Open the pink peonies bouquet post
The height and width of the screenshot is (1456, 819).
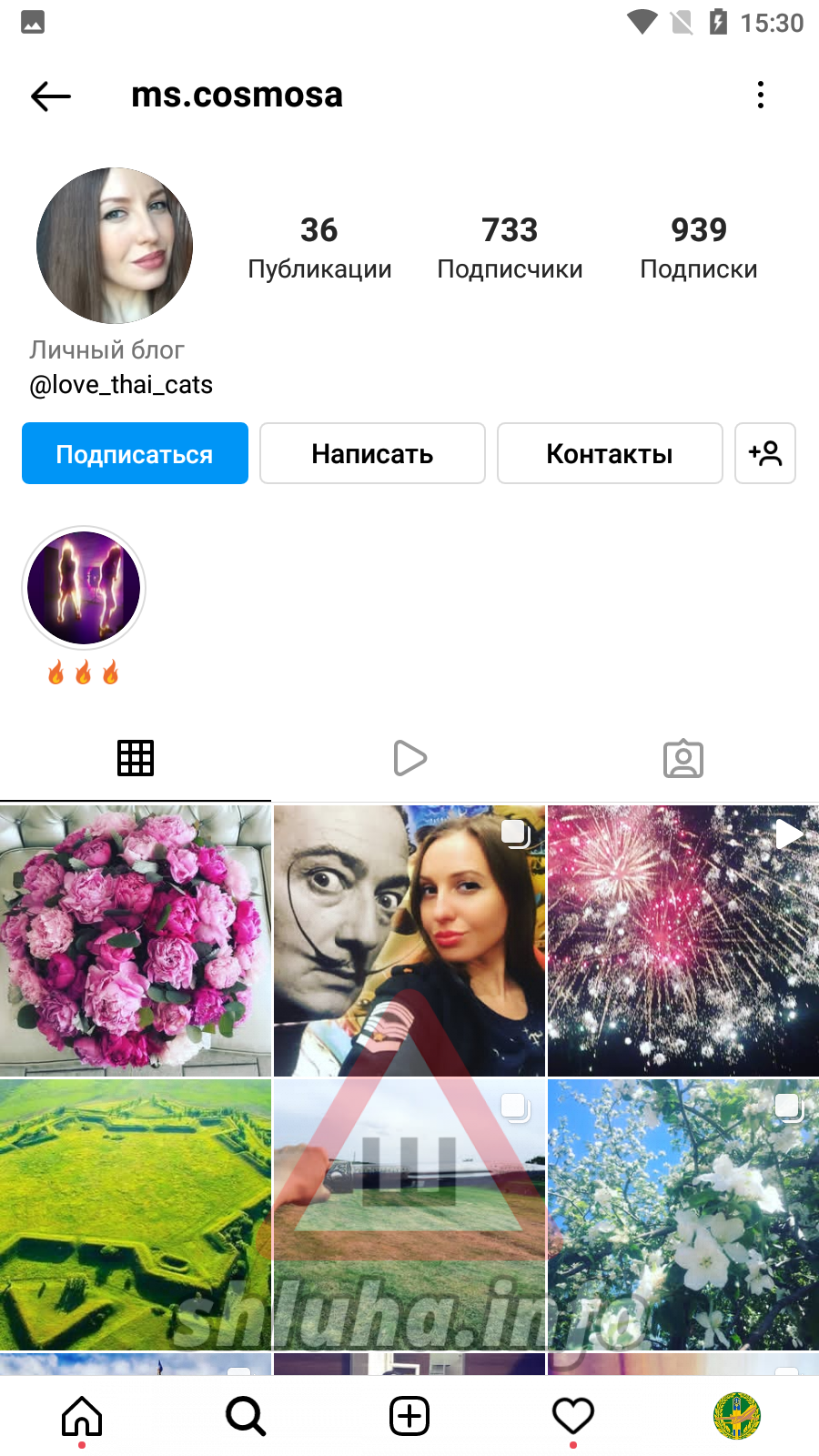point(136,940)
